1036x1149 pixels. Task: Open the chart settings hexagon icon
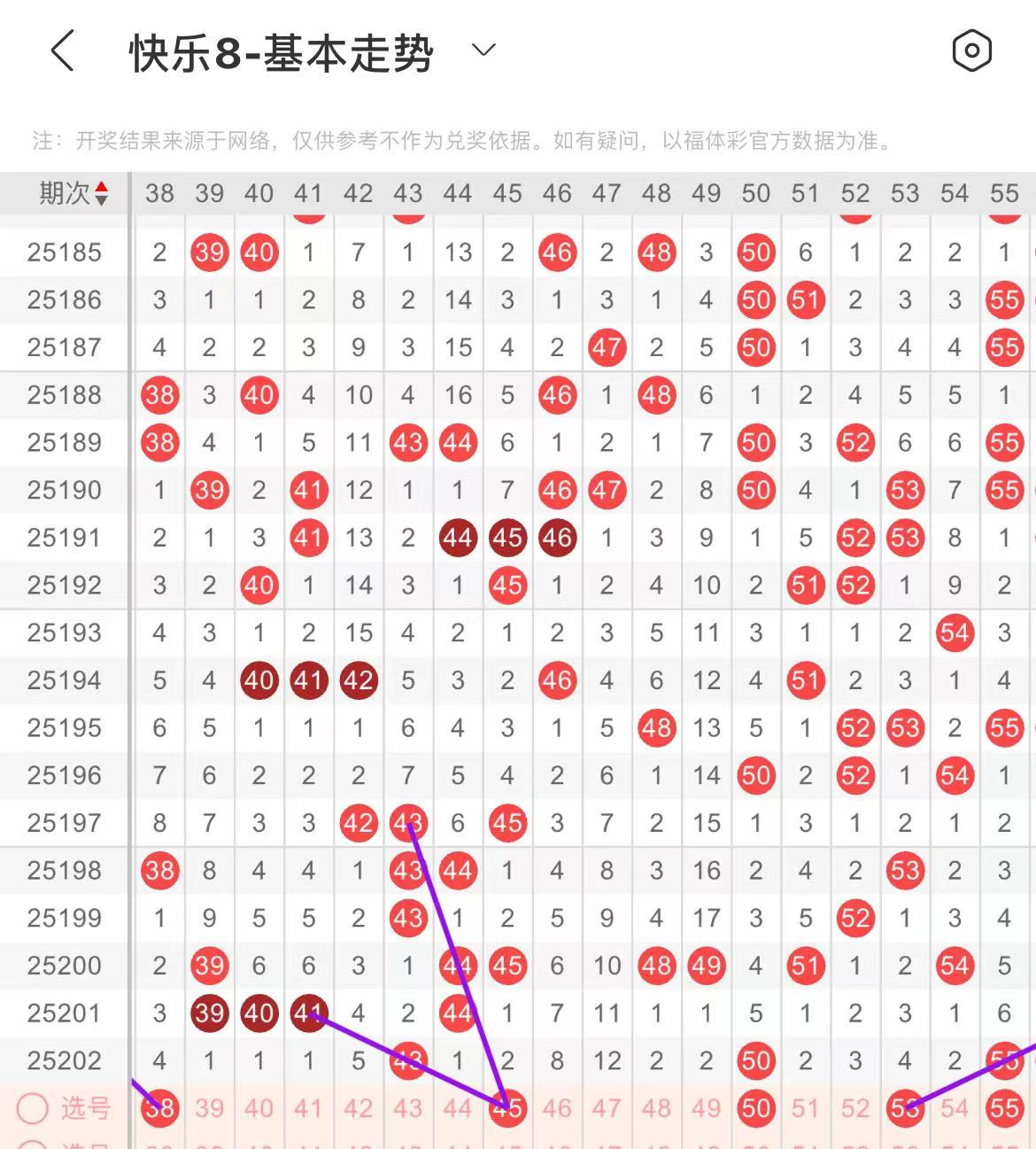coord(971,50)
